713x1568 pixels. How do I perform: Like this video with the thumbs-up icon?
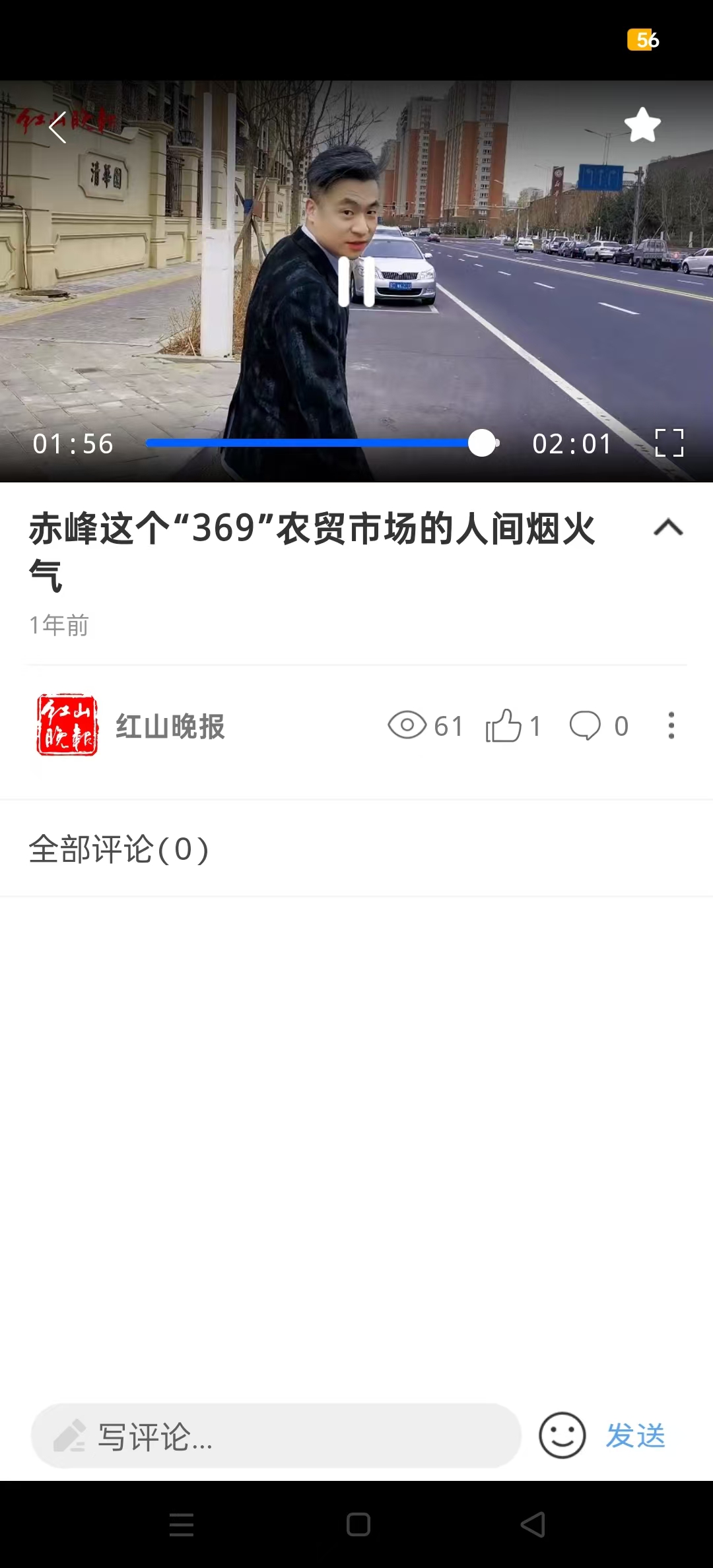[503, 726]
